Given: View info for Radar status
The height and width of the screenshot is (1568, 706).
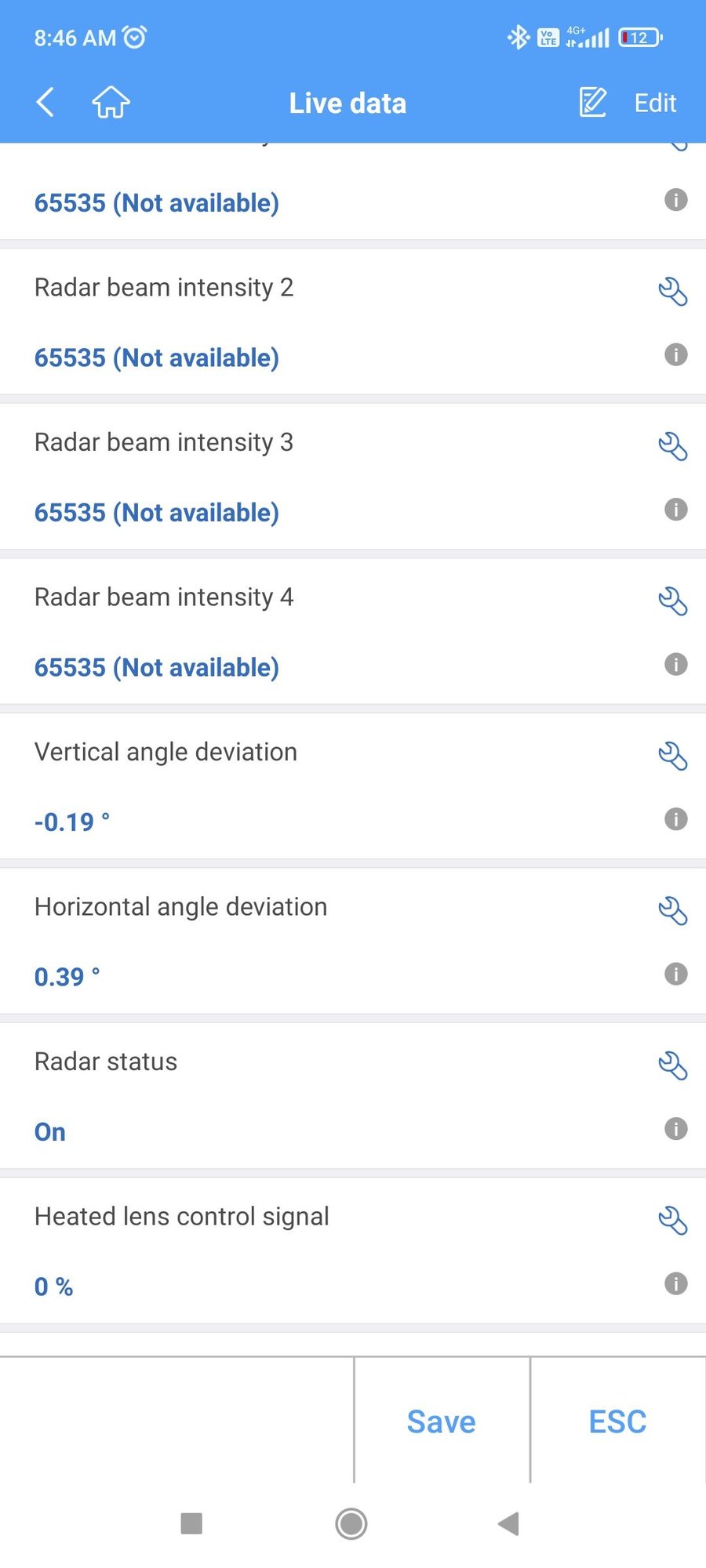Looking at the screenshot, I should [x=675, y=1129].
